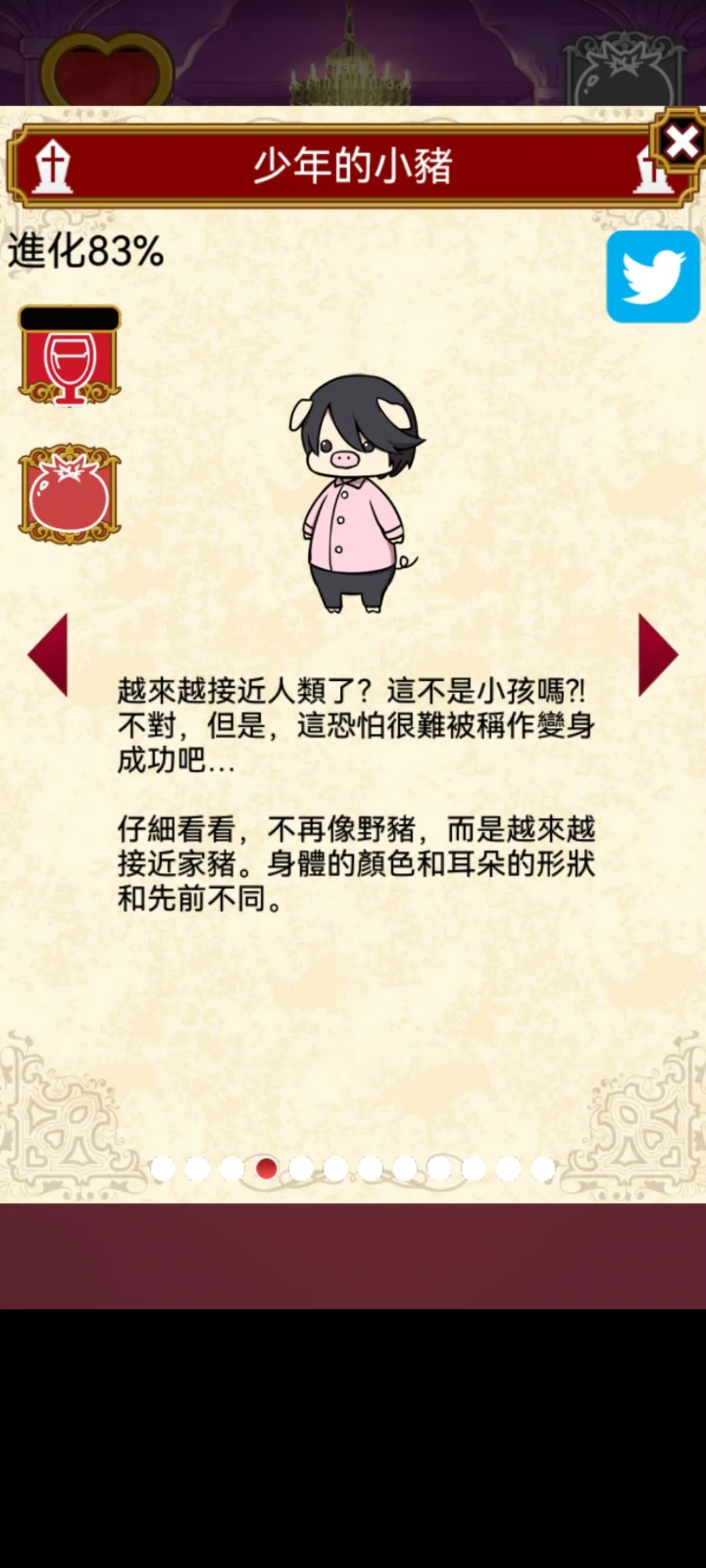Image resolution: width=706 pixels, height=1568 pixels.
Task: Close the 少年的小豬 info panel
Action: [x=681, y=142]
